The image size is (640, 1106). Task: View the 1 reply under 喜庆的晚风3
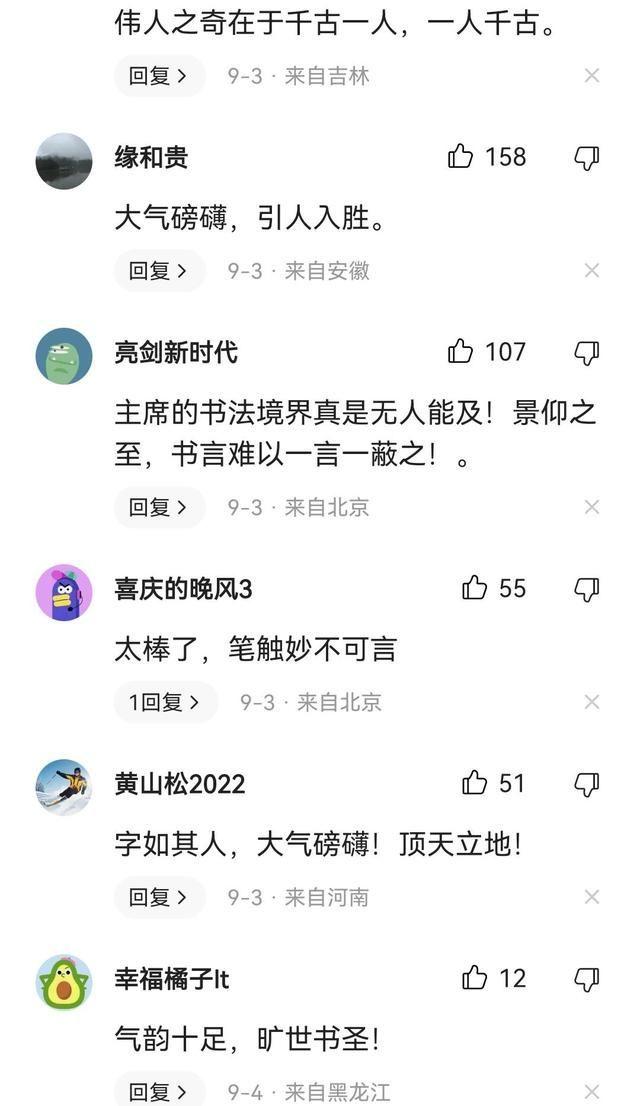pyautogui.click(x=165, y=703)
